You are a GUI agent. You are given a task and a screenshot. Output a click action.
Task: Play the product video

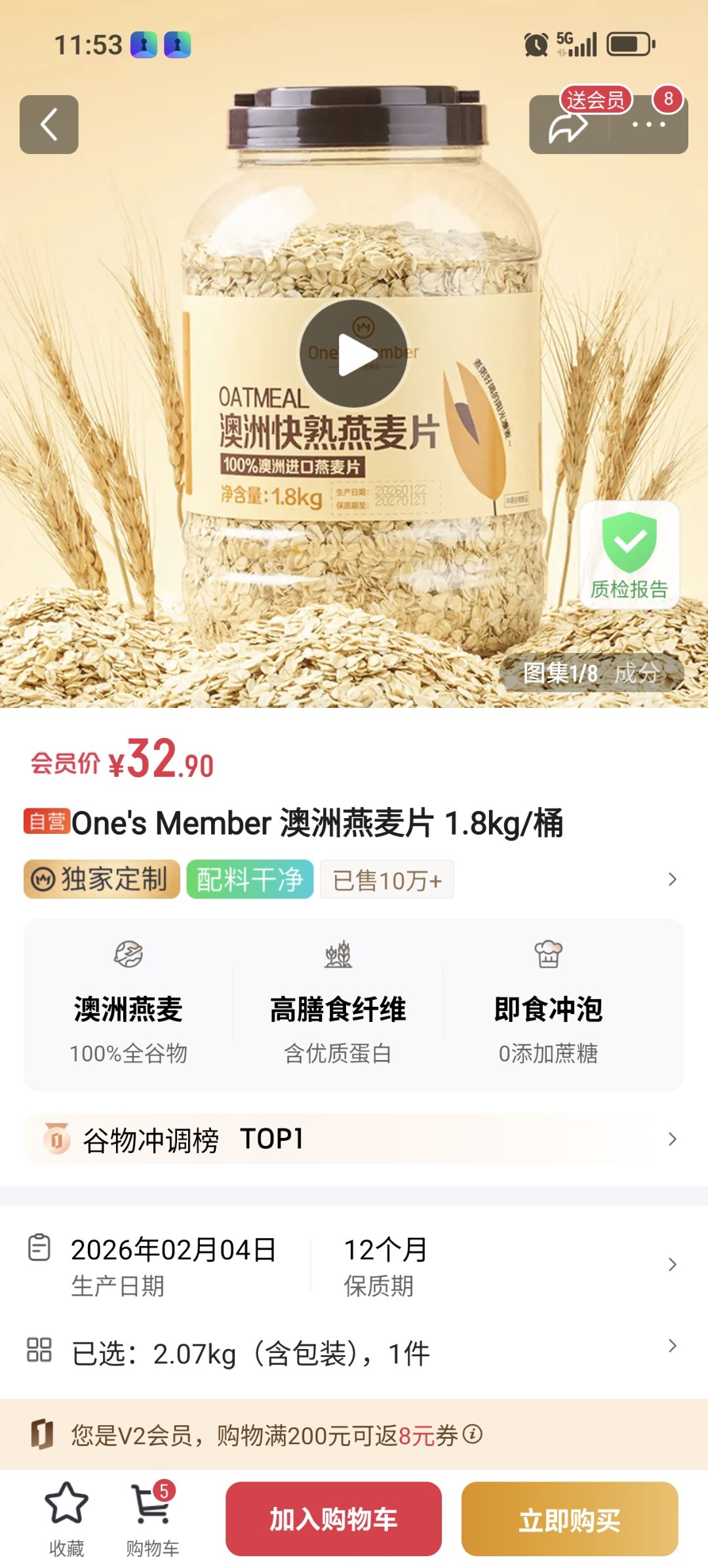354,355
